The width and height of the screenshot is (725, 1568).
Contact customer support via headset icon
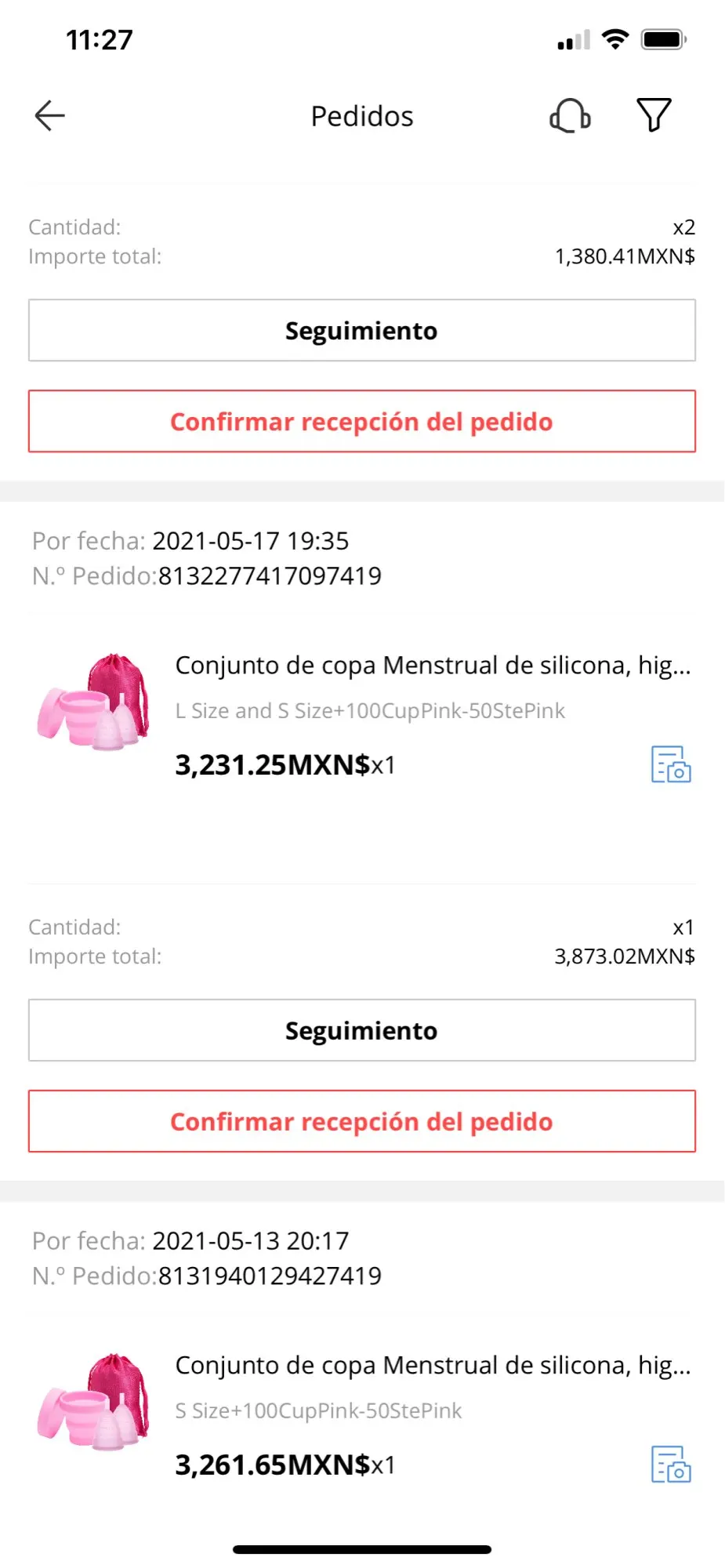click(570, 116)
